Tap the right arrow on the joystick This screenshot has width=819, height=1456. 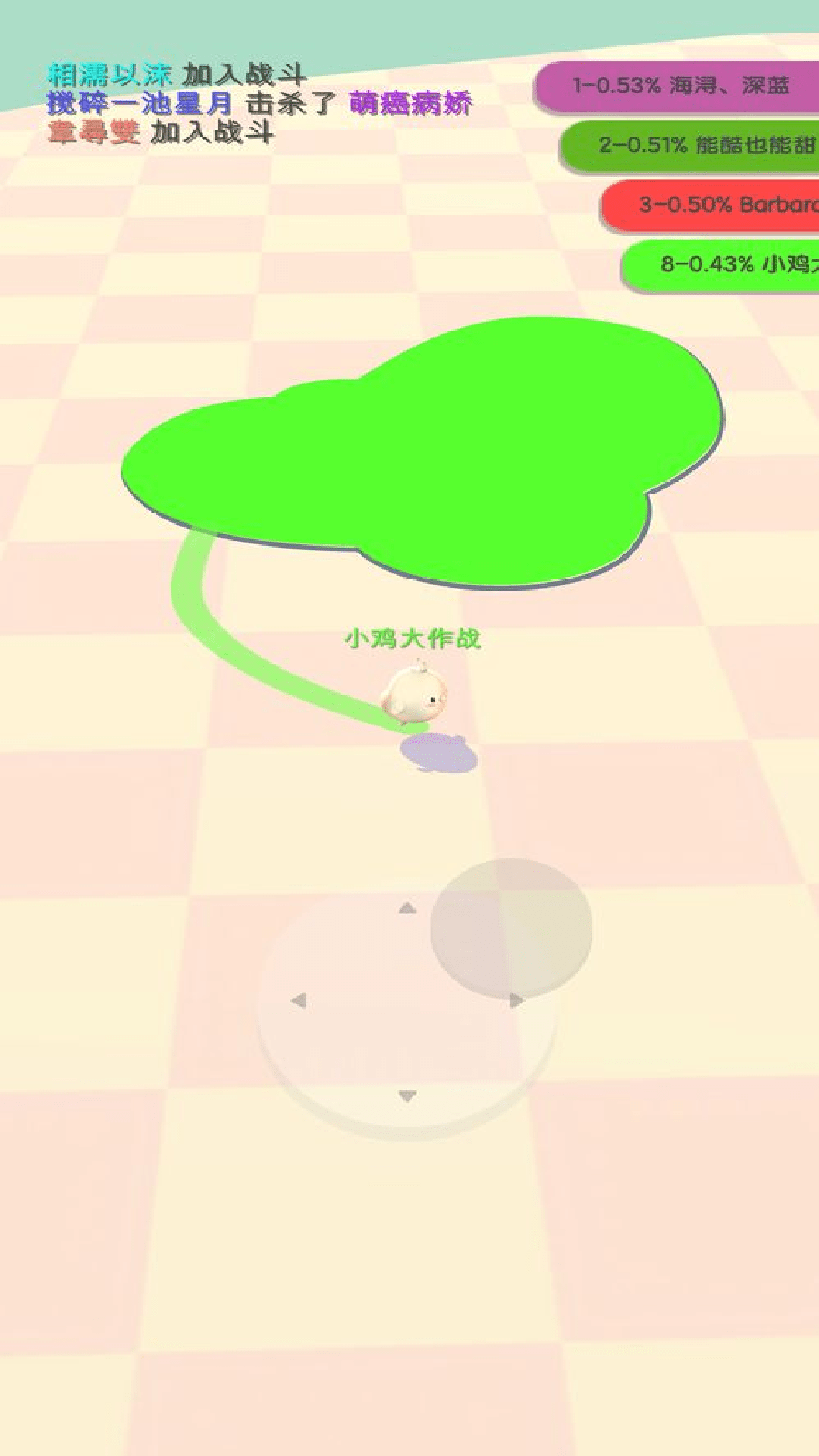(x=517, y=1000)
